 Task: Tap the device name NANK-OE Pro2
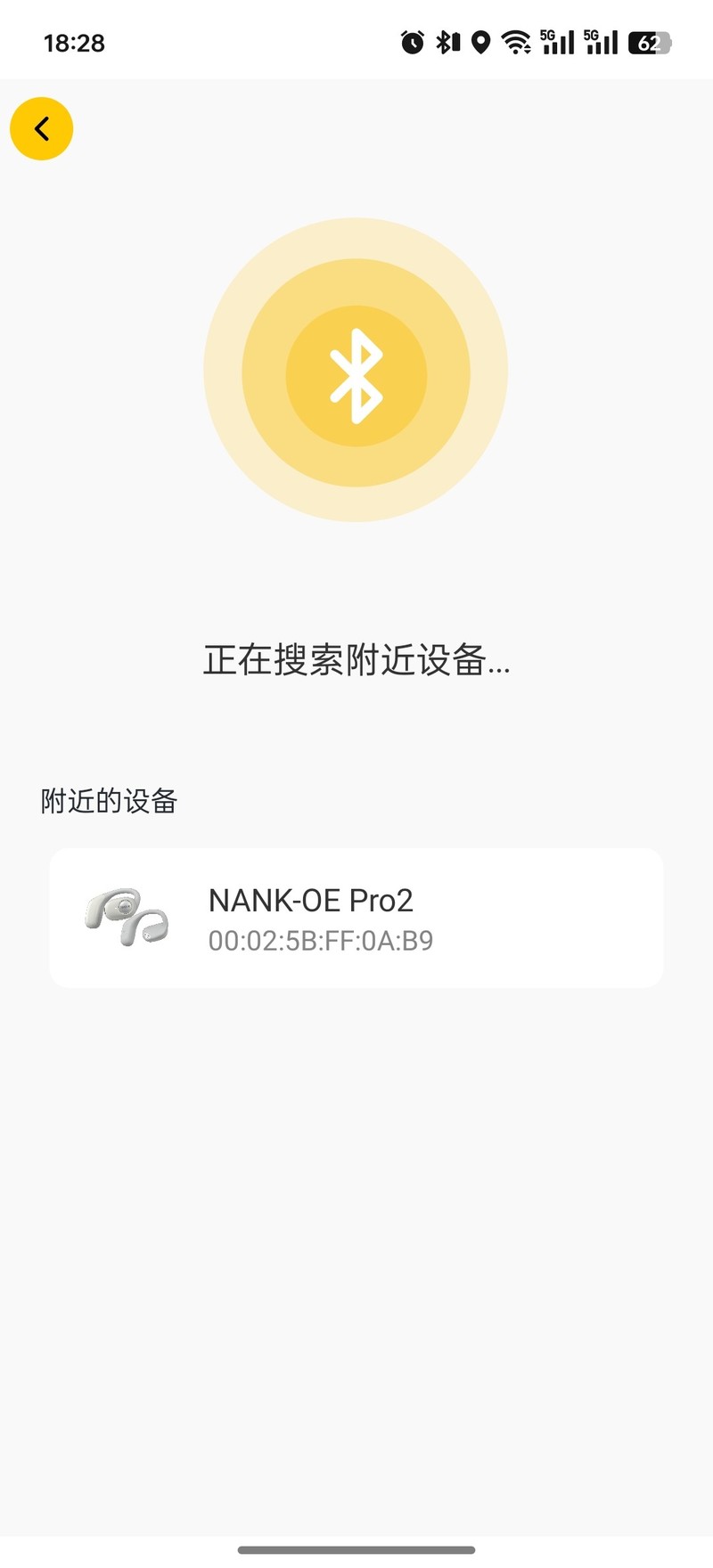312,900
